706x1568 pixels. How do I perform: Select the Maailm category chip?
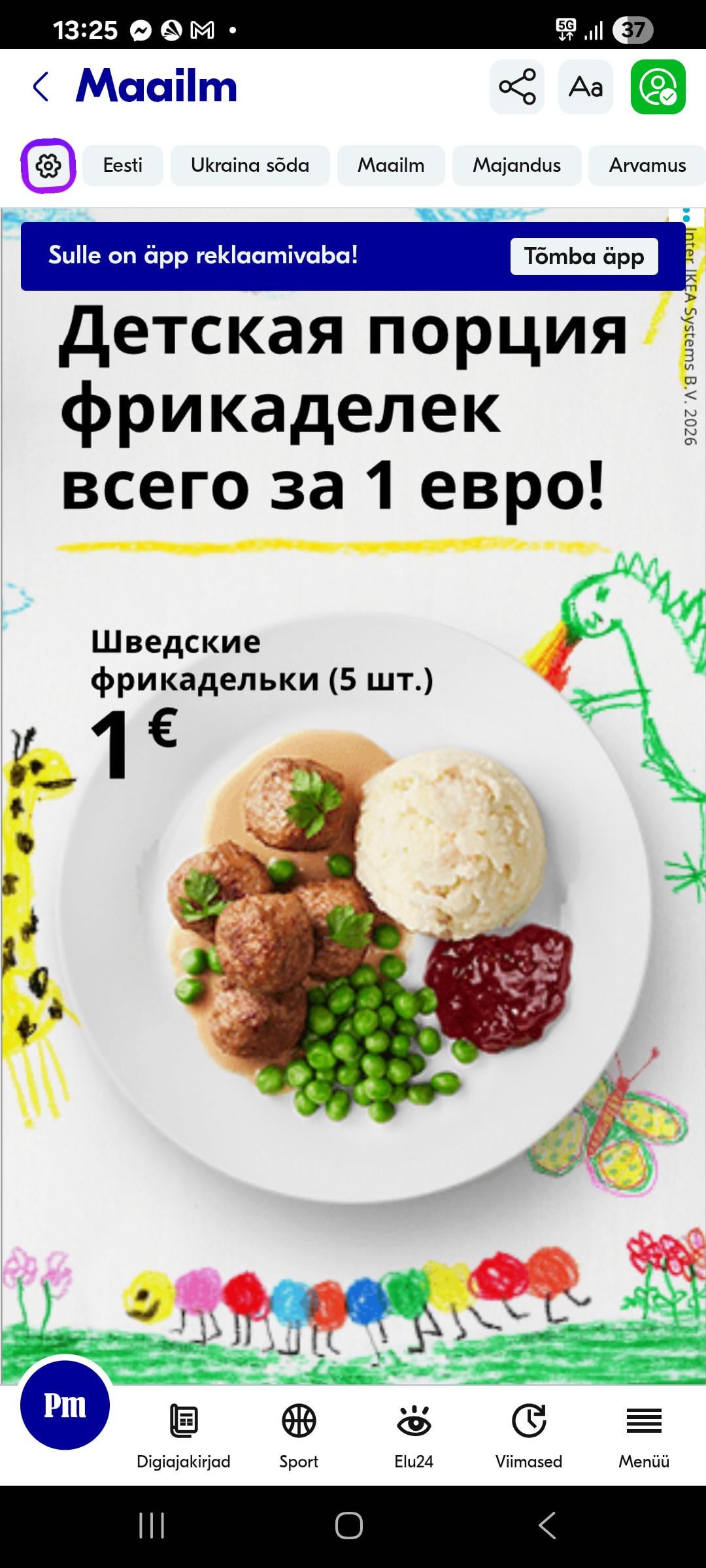pyautogui.click(x=390, y=165)
